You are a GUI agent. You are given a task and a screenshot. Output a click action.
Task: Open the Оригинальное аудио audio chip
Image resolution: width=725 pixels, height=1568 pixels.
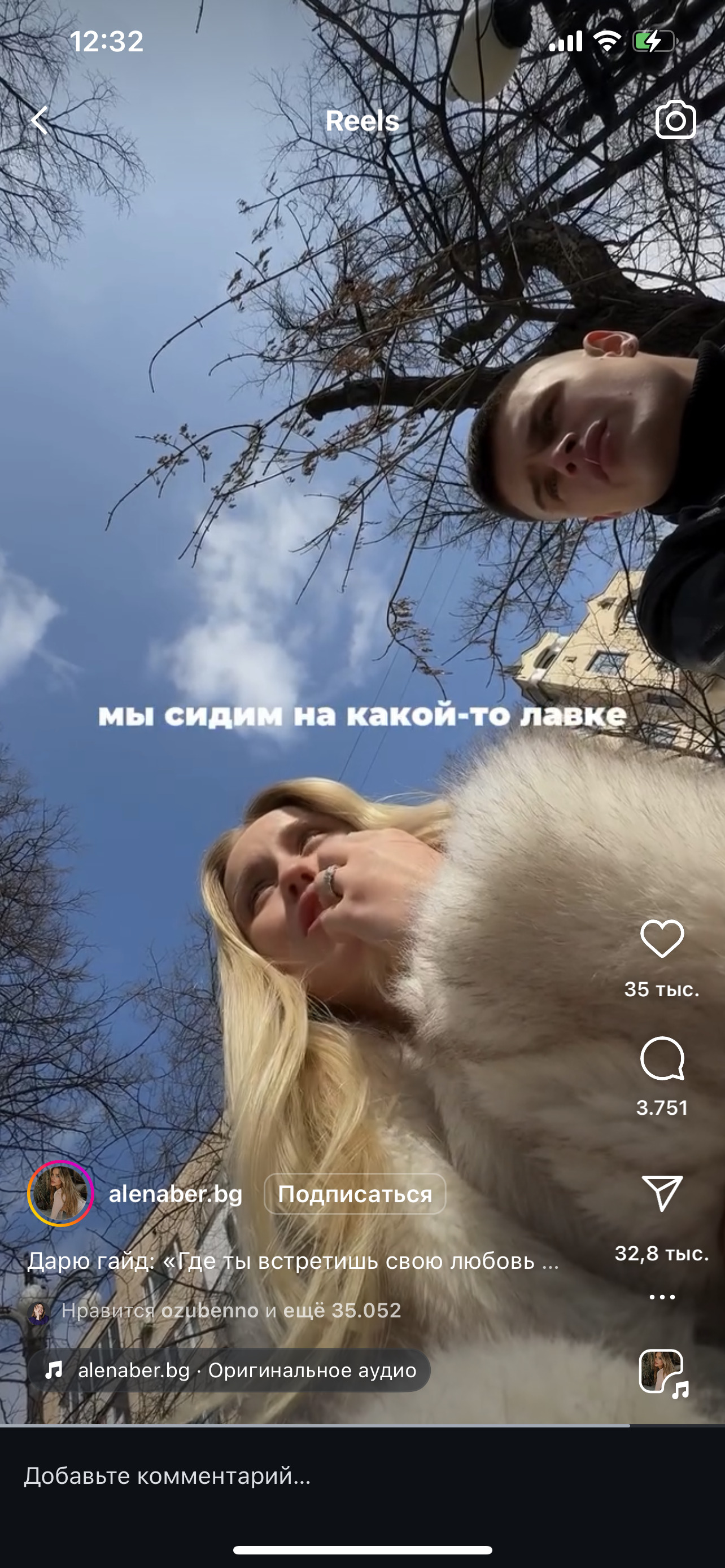229,1370
